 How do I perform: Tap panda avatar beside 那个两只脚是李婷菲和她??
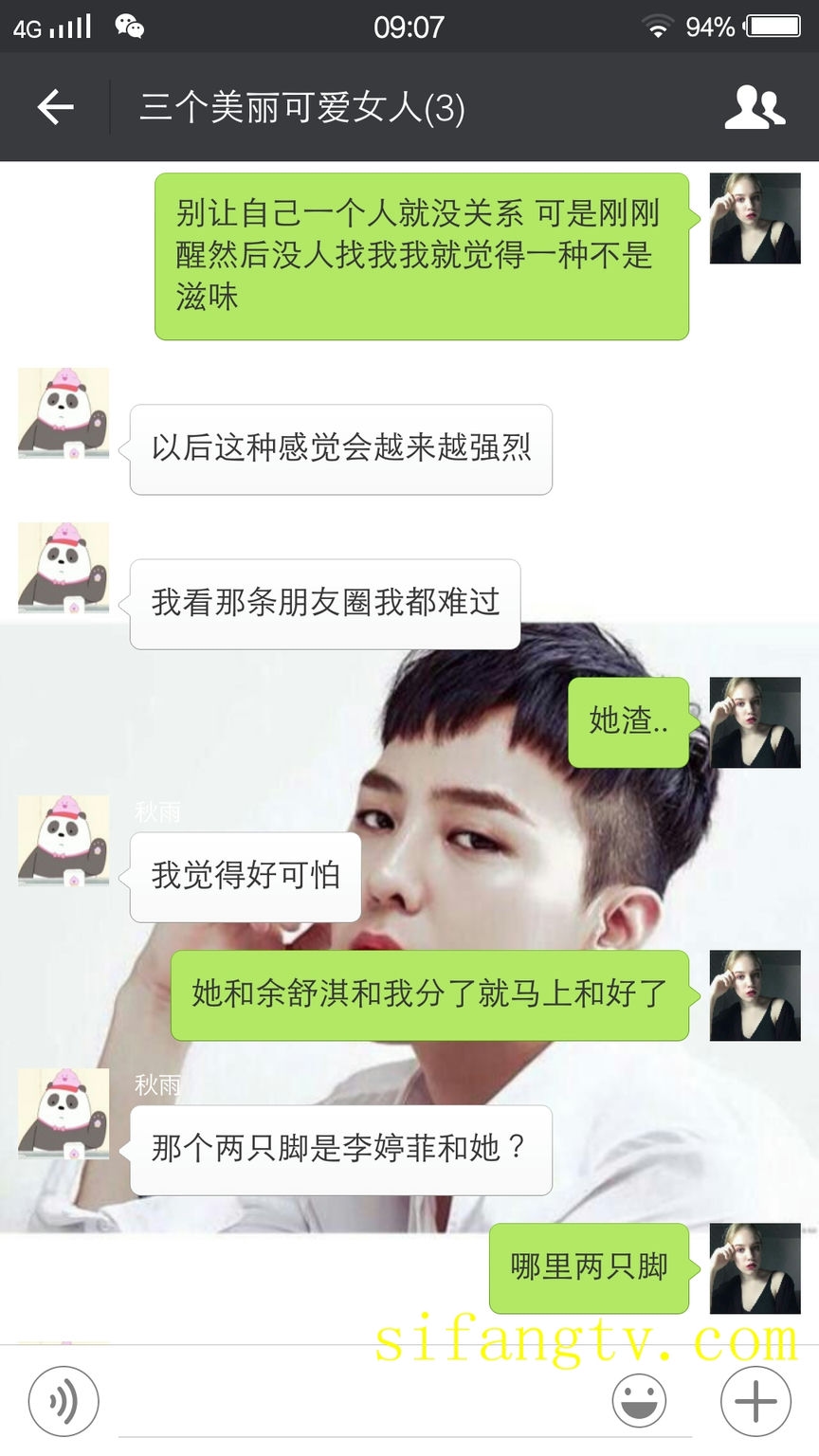click(64, 1114)
